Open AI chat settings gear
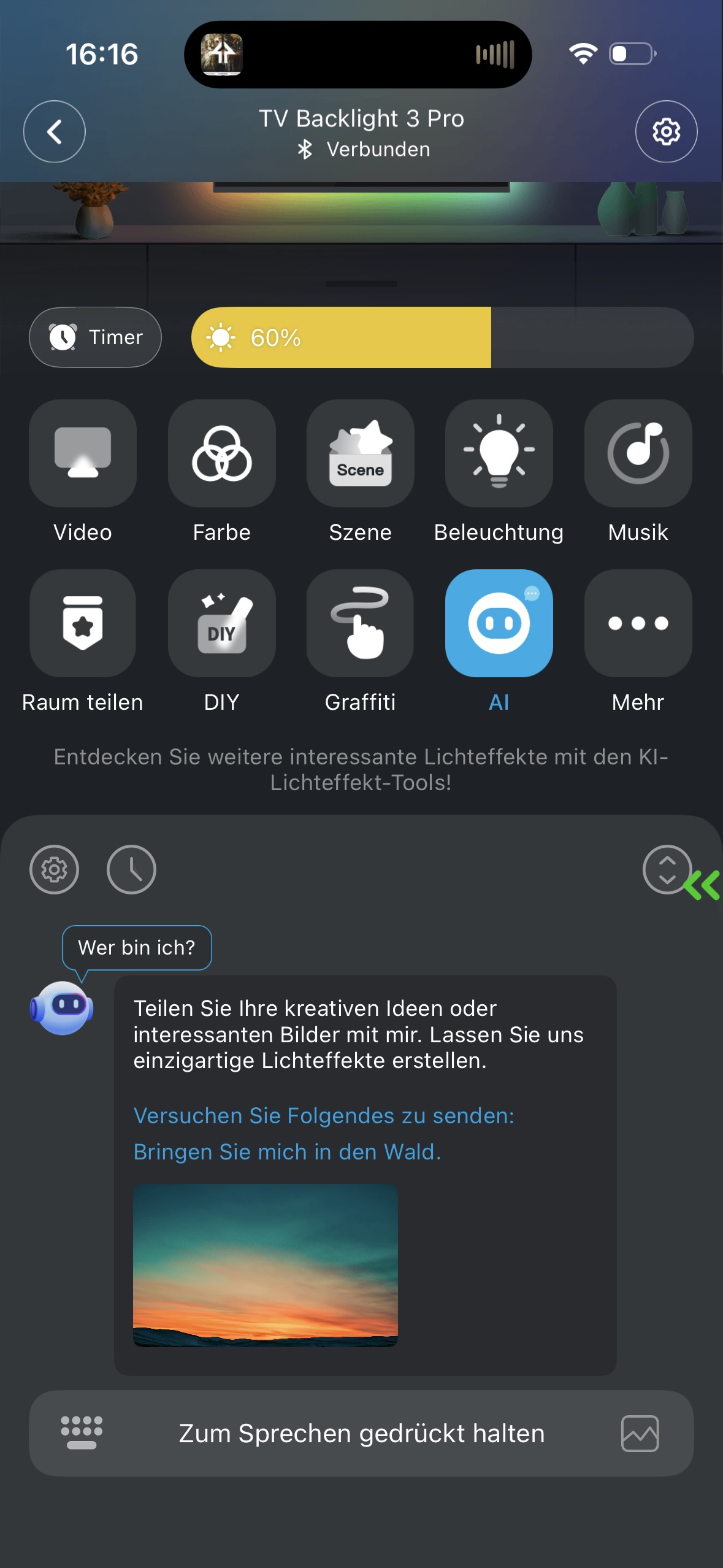 pyautogui.click(x=55, y=869)
